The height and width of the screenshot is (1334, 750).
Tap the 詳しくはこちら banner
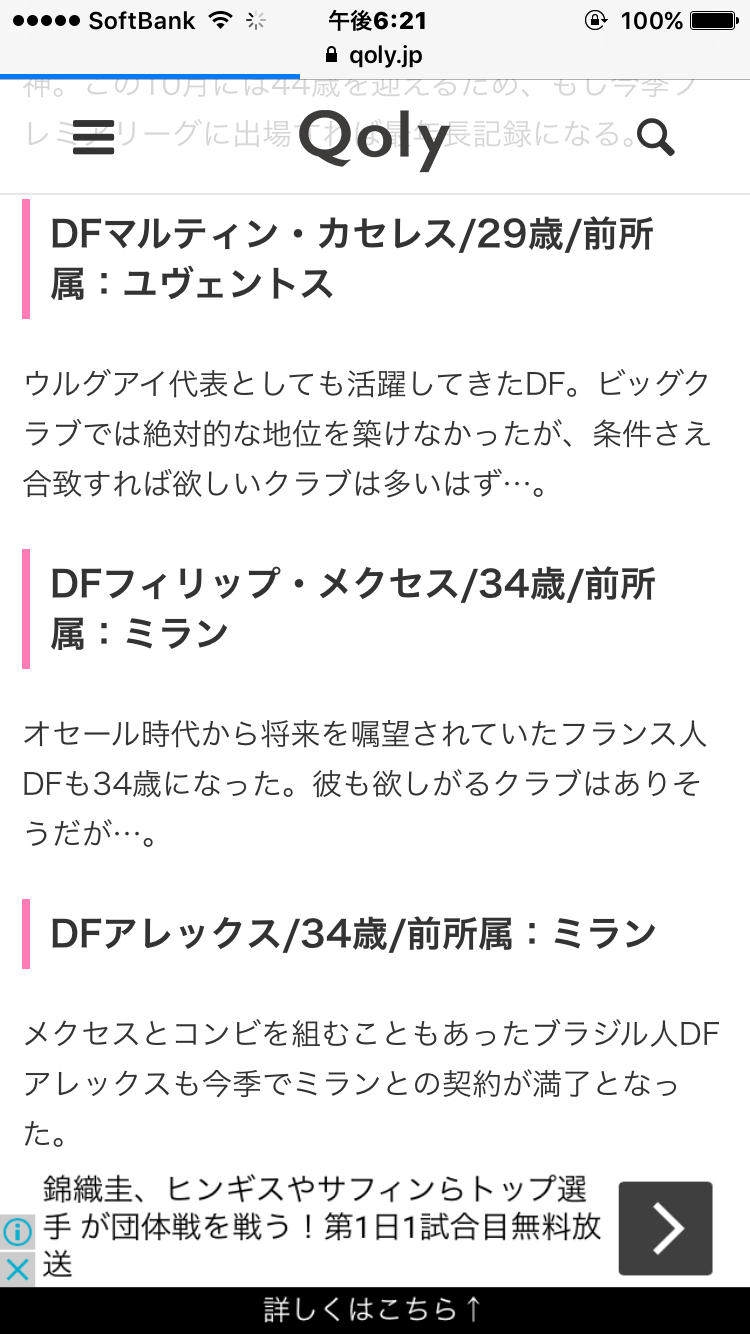(x=375, y=1310)
